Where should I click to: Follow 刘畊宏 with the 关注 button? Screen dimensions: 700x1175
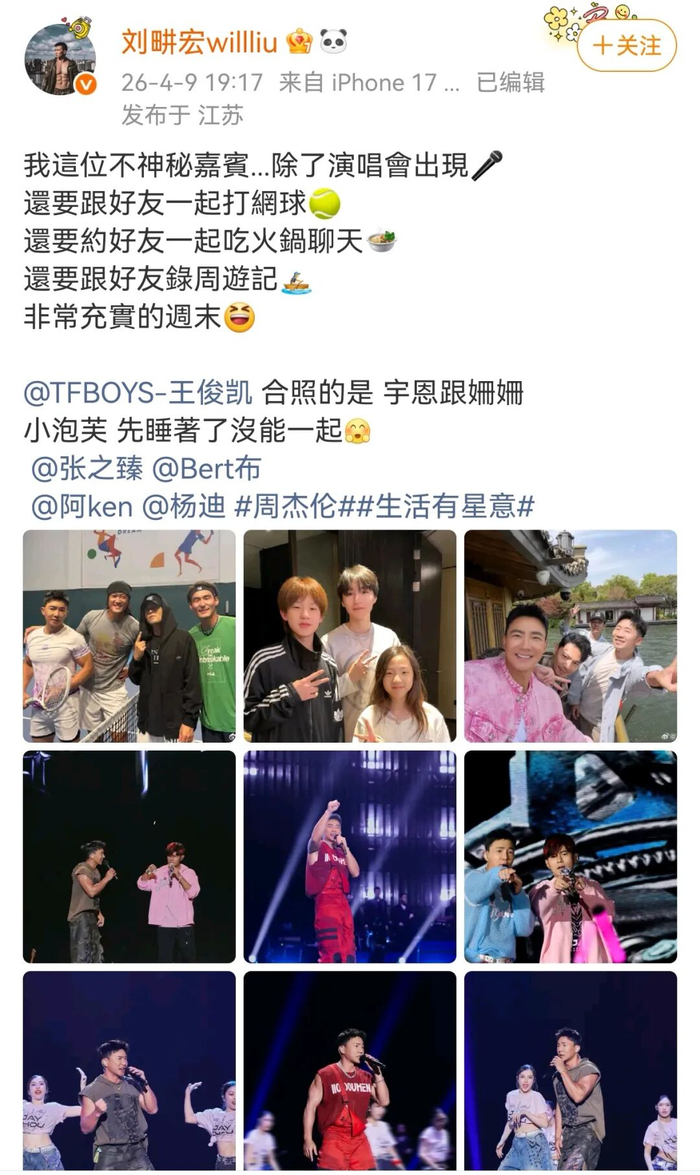pos(627,46)
